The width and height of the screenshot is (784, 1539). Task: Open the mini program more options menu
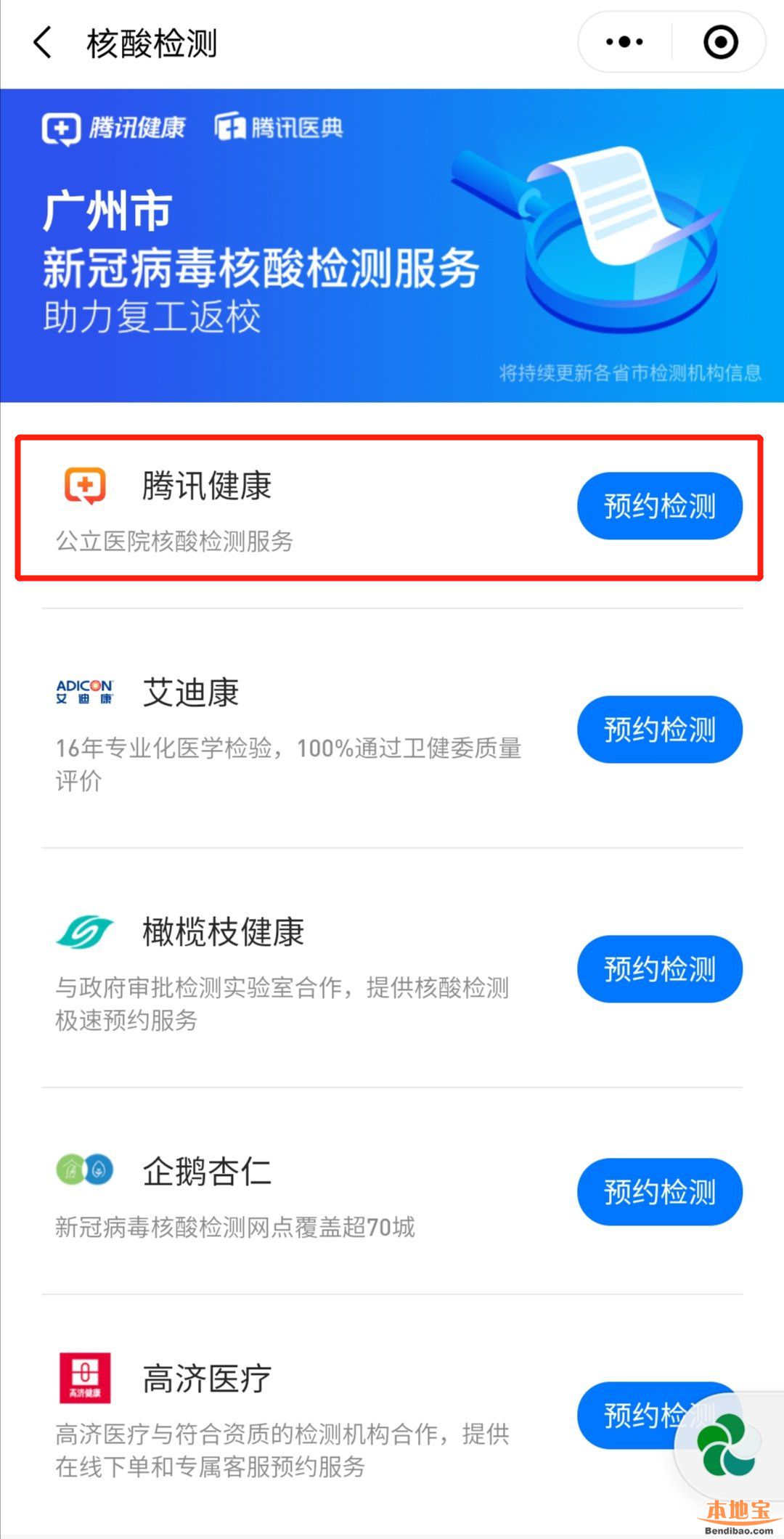coord(624,42)
